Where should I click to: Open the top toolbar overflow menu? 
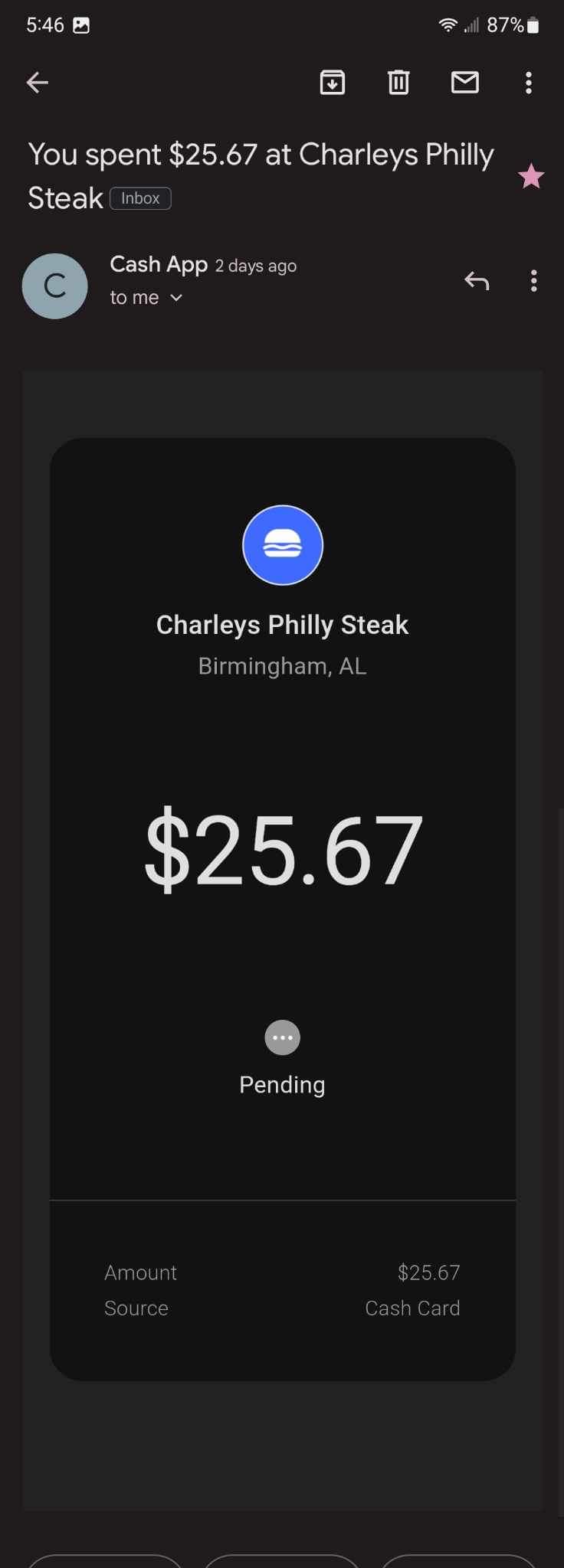[529, 83]
